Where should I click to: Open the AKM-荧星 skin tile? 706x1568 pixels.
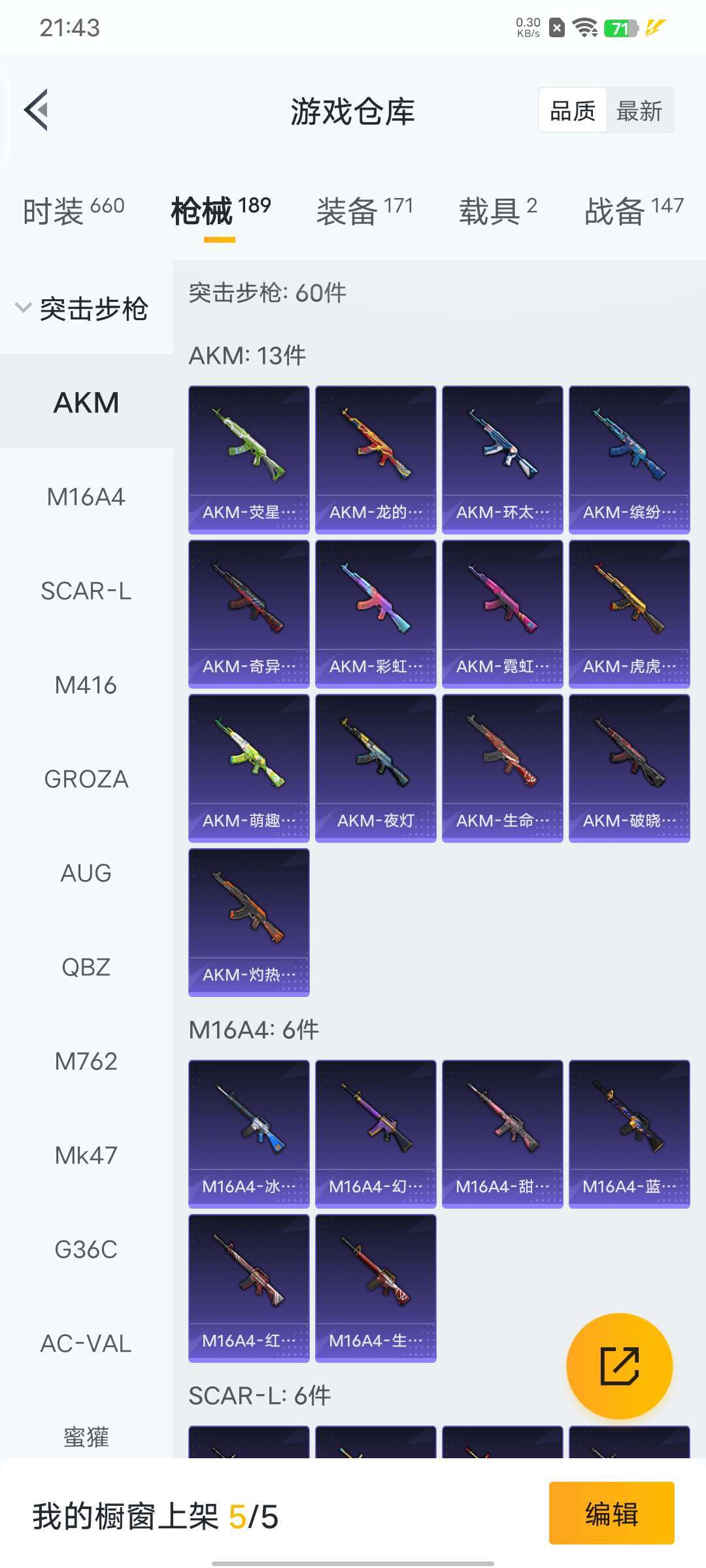click(249, 460)
